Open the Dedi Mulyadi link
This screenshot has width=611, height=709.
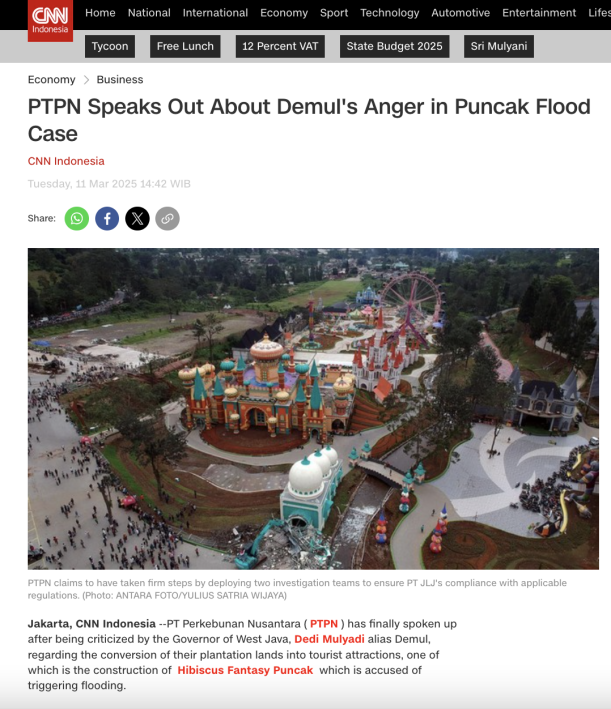pos(329,638)
